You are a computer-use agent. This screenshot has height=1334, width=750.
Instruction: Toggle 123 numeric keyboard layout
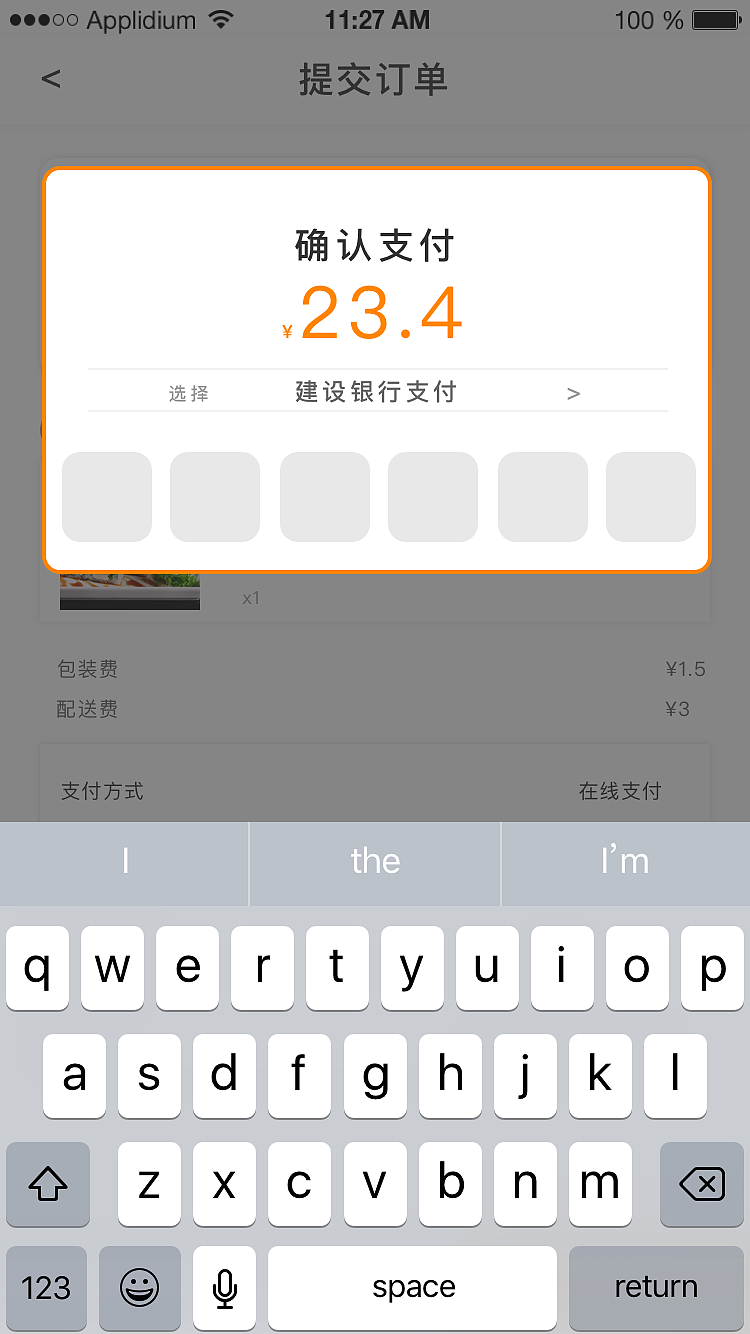(x=46, y=1288)
